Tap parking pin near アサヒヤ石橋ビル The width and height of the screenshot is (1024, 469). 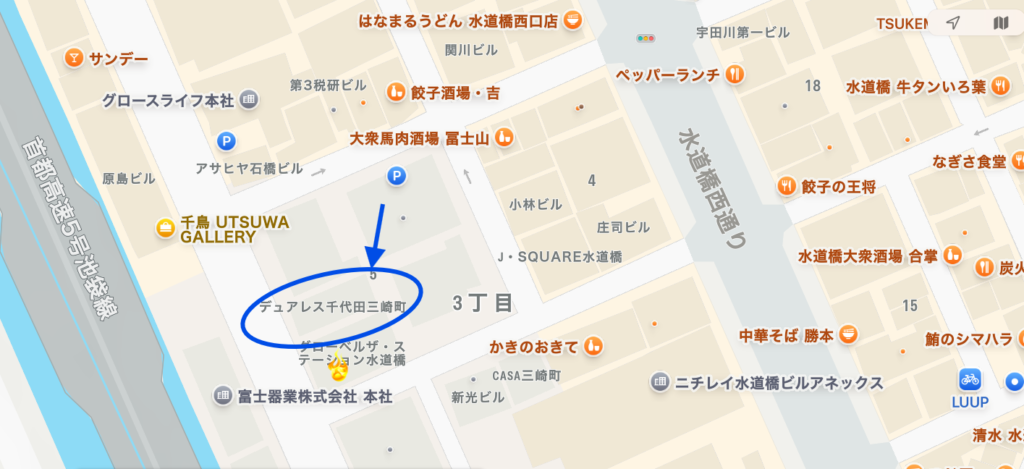coord(228,142)
